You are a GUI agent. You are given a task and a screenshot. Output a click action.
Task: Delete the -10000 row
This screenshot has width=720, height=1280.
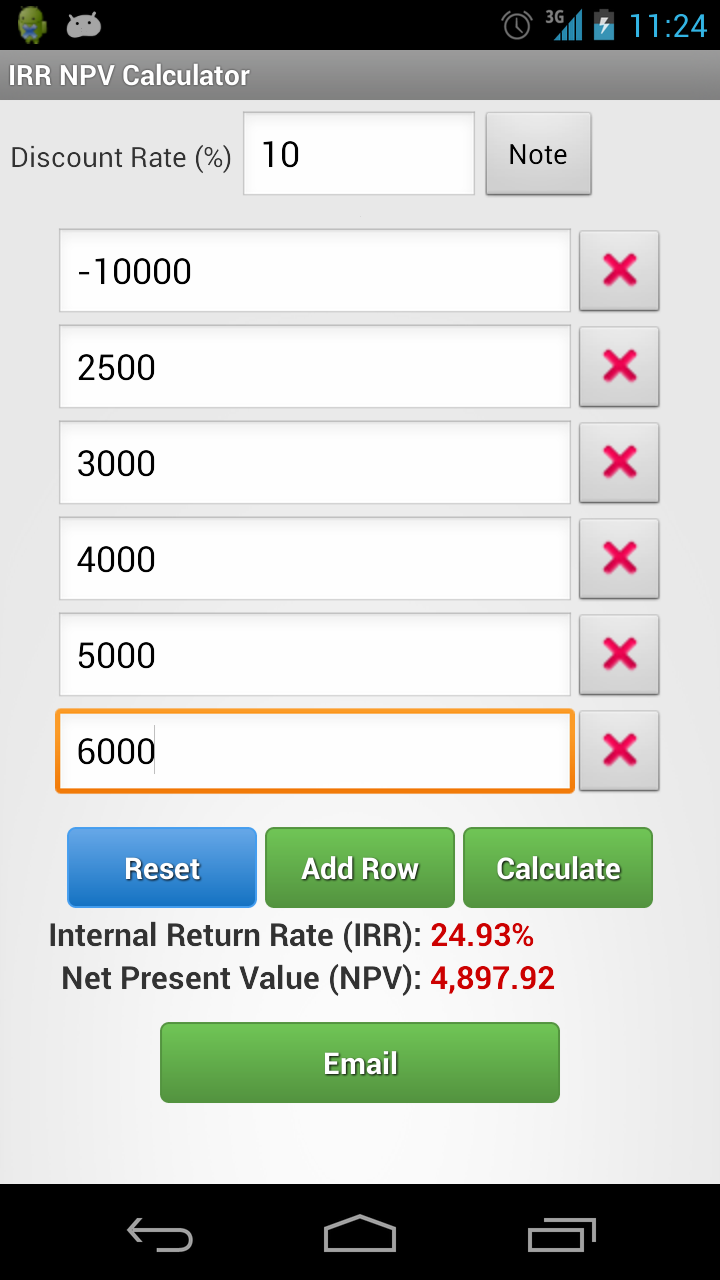click(619, 270)
